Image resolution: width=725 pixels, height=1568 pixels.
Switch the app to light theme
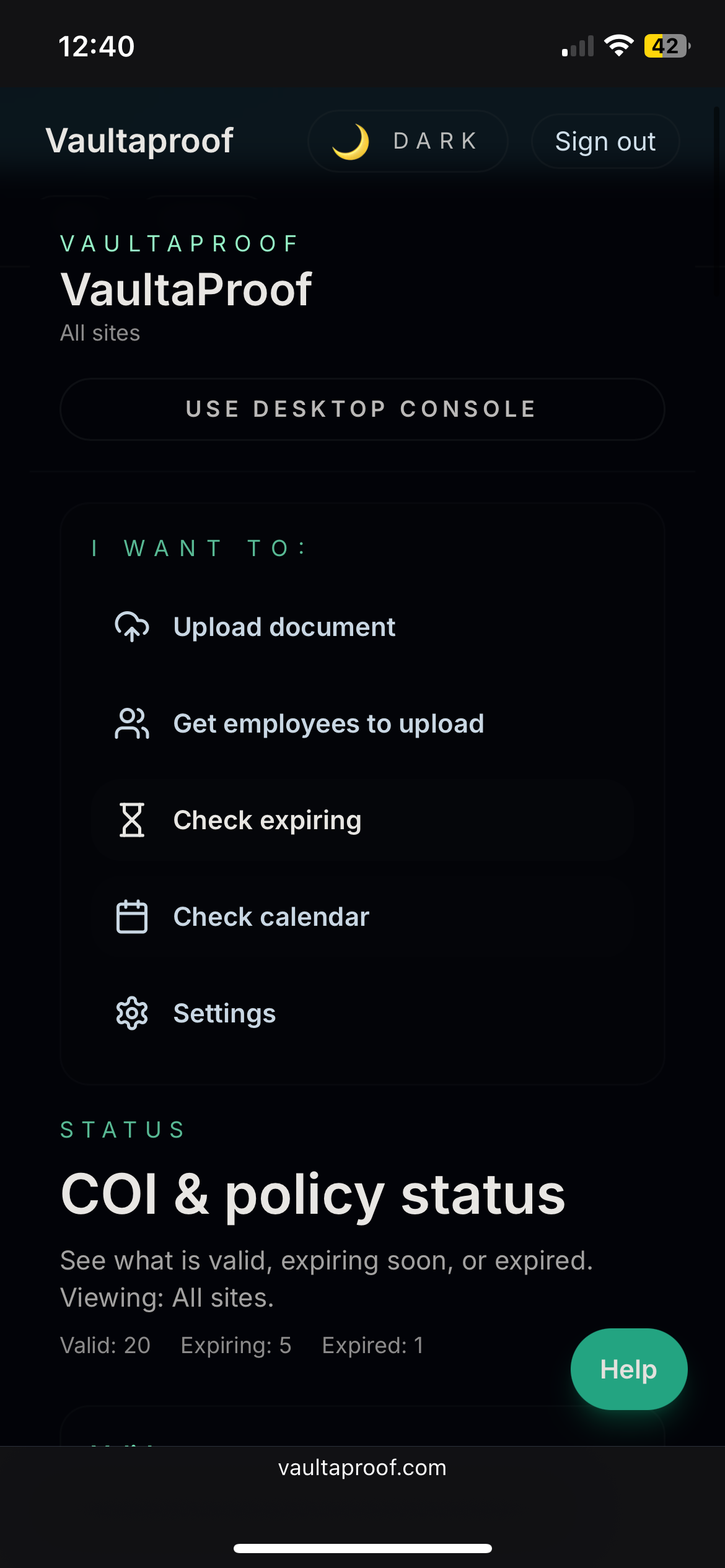(407, 141)
